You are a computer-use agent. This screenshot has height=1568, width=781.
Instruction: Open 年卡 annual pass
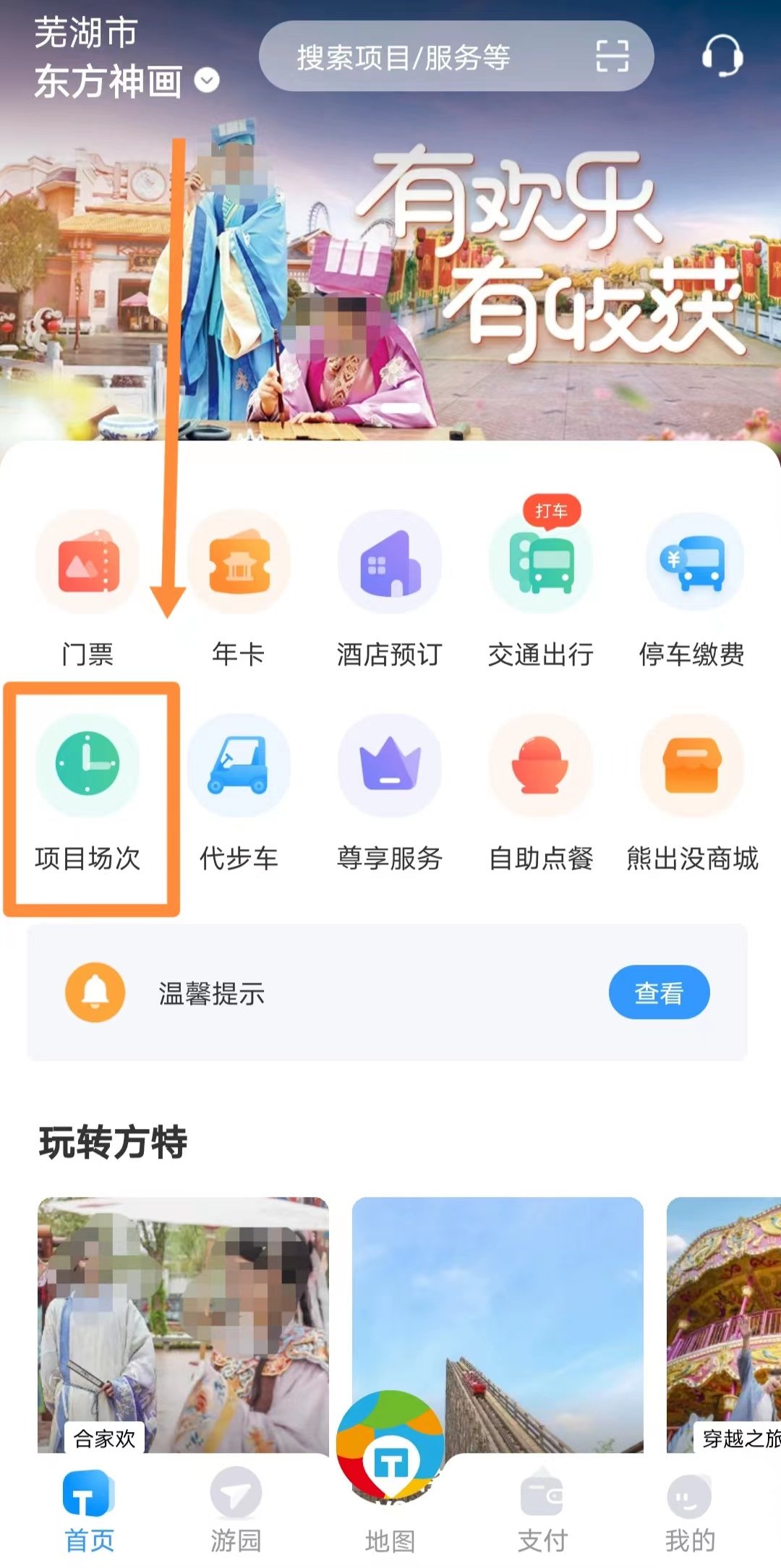click(239, 587)
